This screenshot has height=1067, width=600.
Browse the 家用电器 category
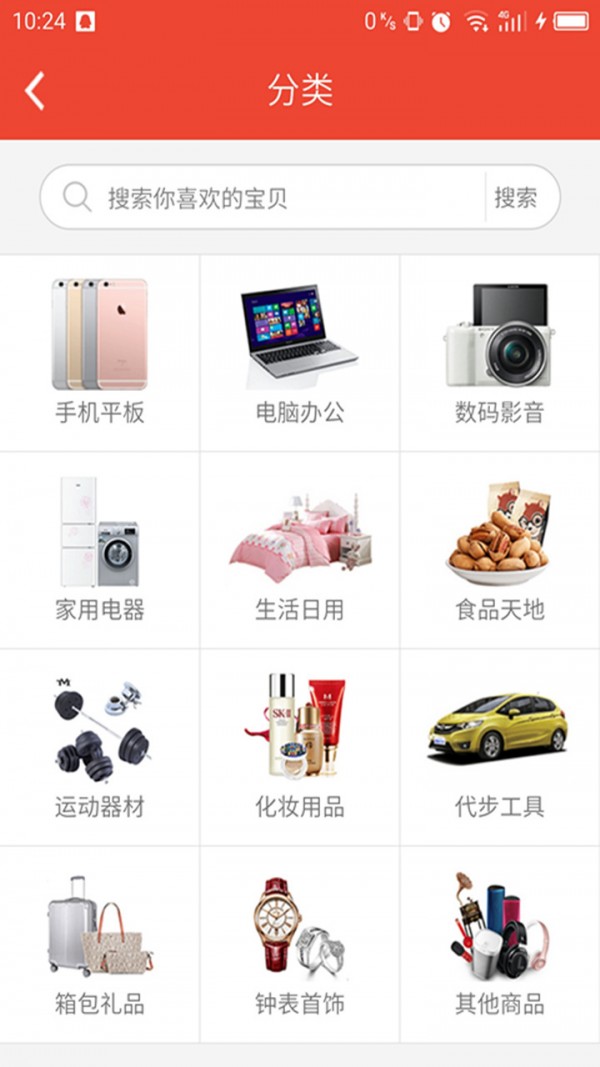tap(100, 549)
